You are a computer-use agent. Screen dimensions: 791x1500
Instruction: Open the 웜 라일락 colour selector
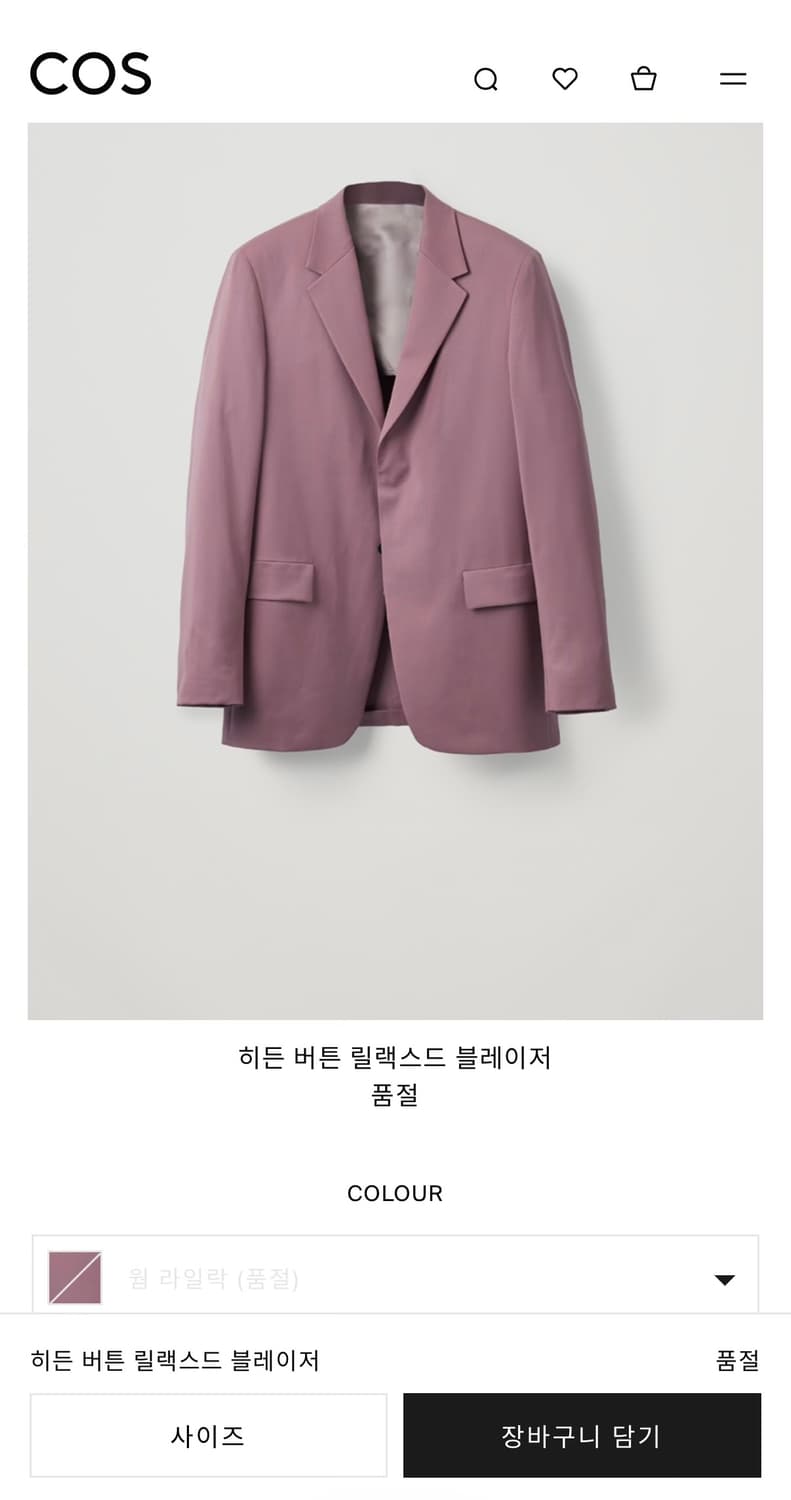[x=395, y=1276]
